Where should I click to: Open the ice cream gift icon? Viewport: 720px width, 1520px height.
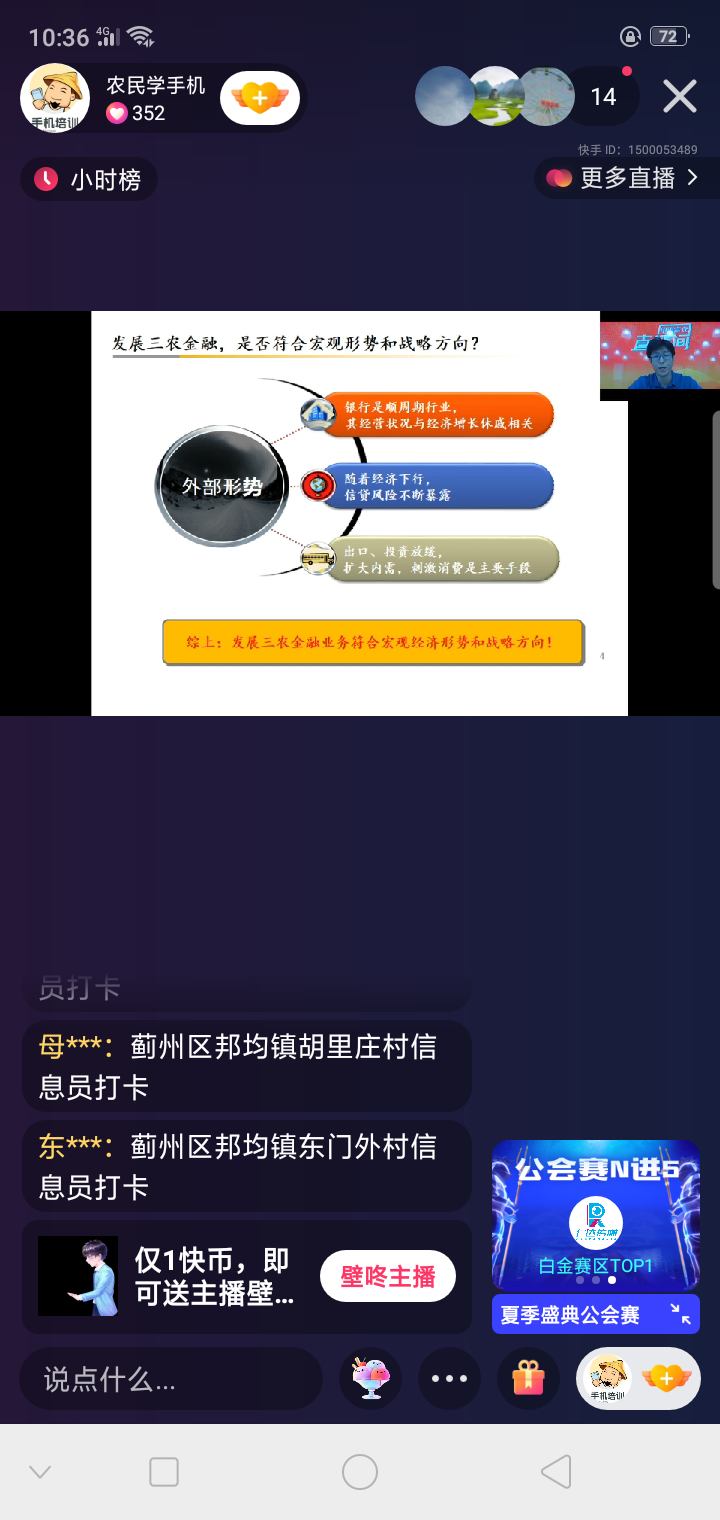pos(371,1379)
